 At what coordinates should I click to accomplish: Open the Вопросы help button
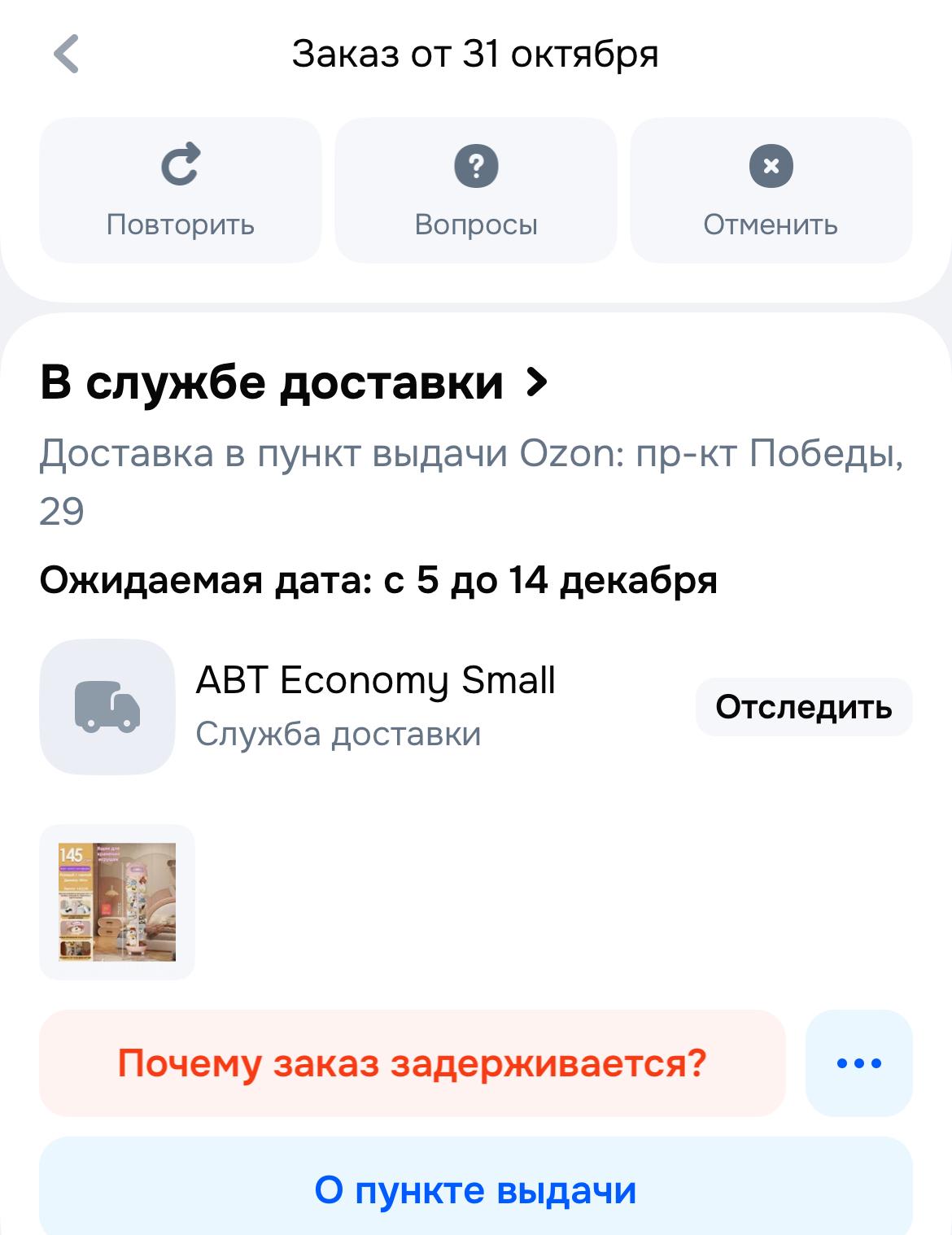pos(476,190)
